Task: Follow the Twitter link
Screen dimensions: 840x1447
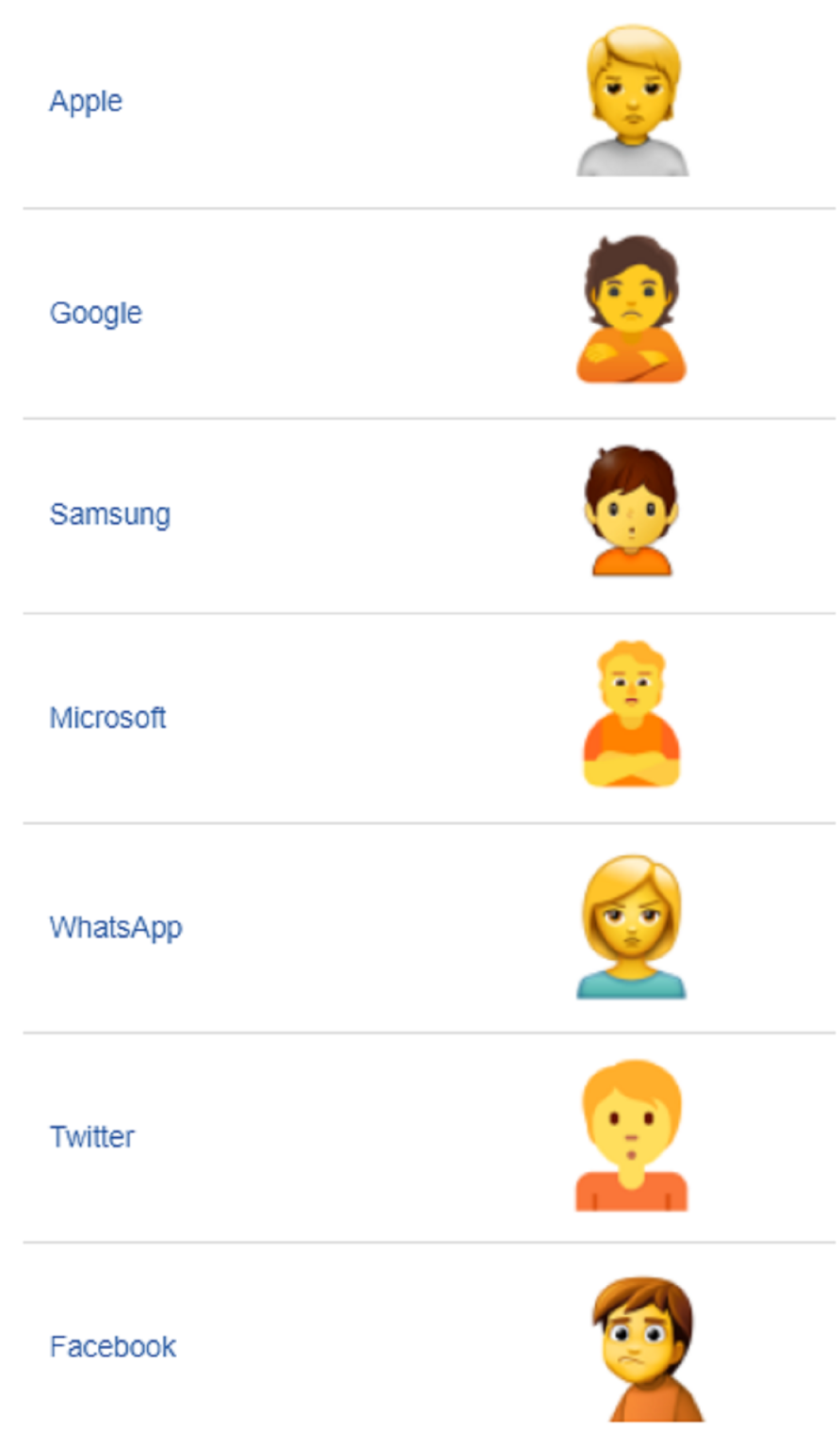Action: [91, 1137]
